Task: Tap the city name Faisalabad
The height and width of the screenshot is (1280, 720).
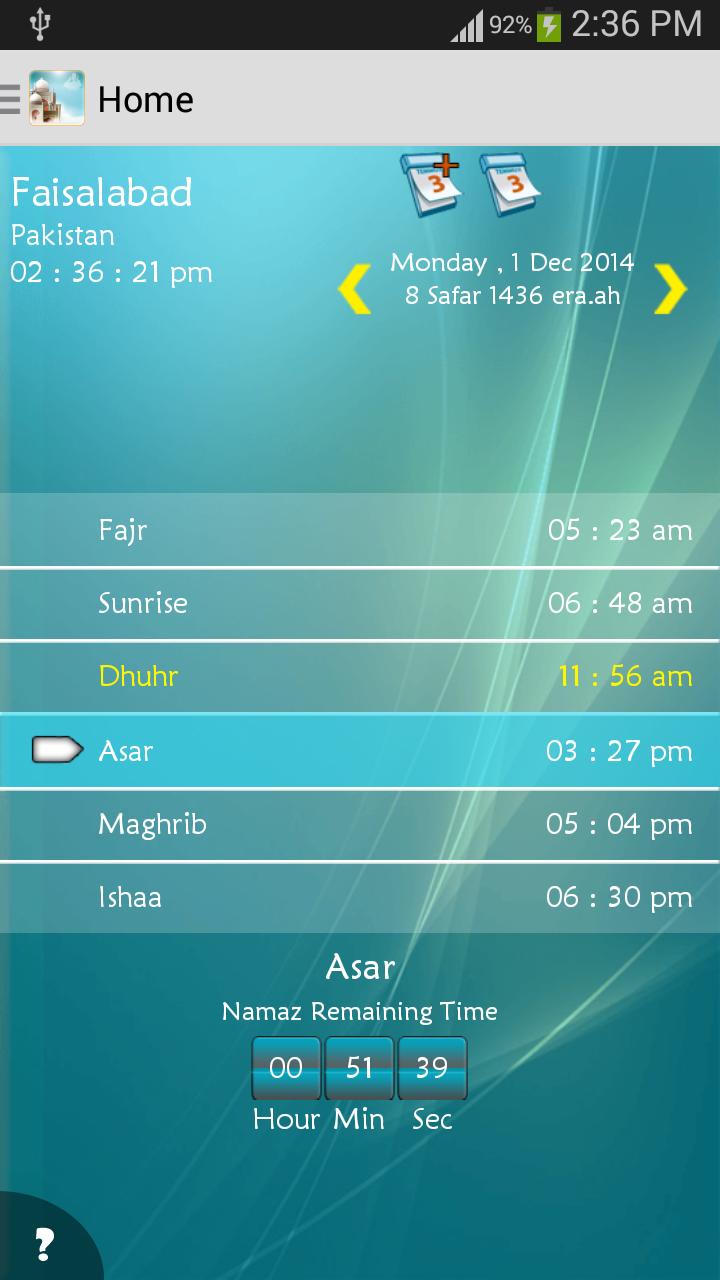Action: 101,193
